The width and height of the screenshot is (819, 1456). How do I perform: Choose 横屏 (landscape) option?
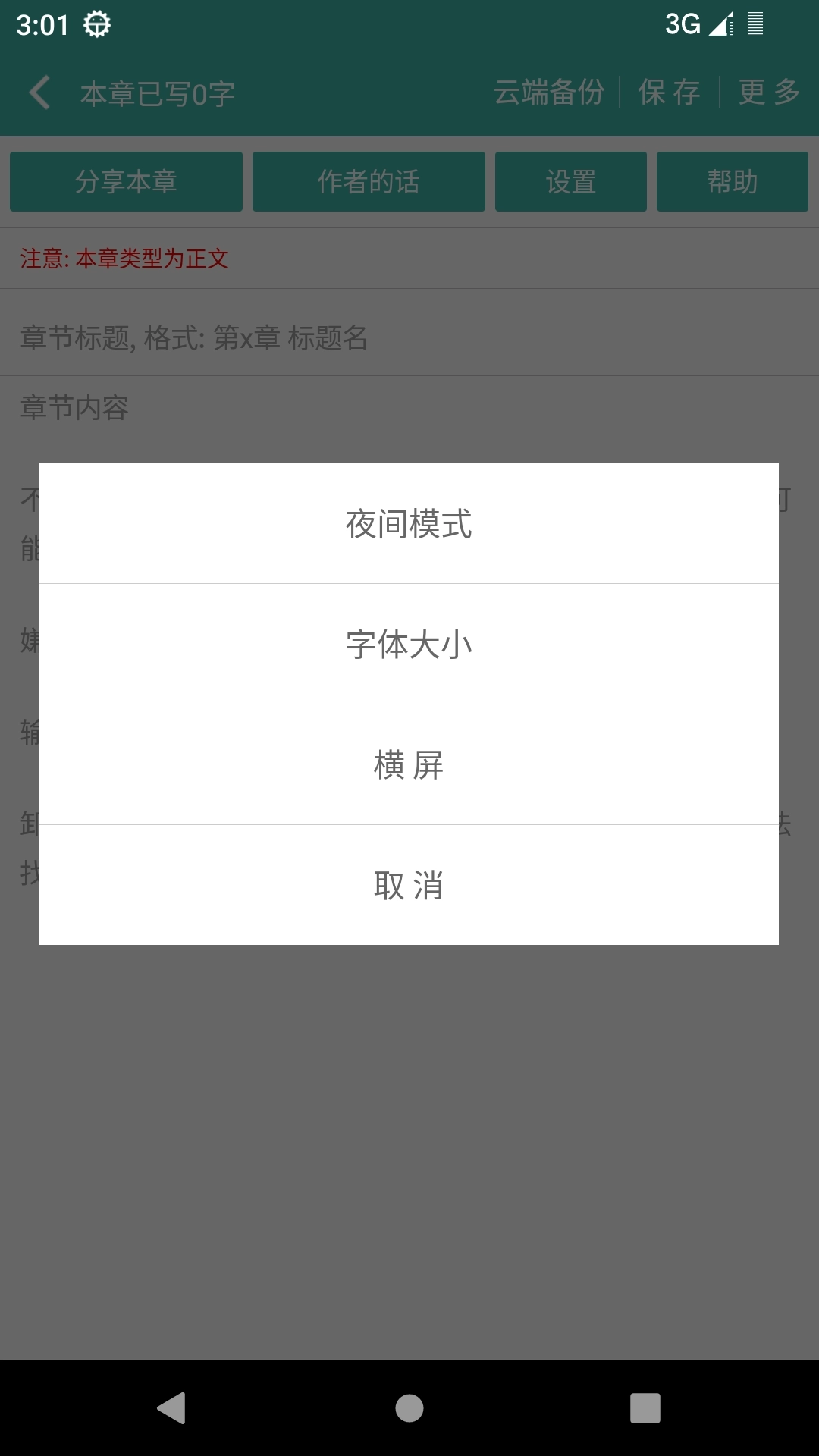click(x=409, y=764)
